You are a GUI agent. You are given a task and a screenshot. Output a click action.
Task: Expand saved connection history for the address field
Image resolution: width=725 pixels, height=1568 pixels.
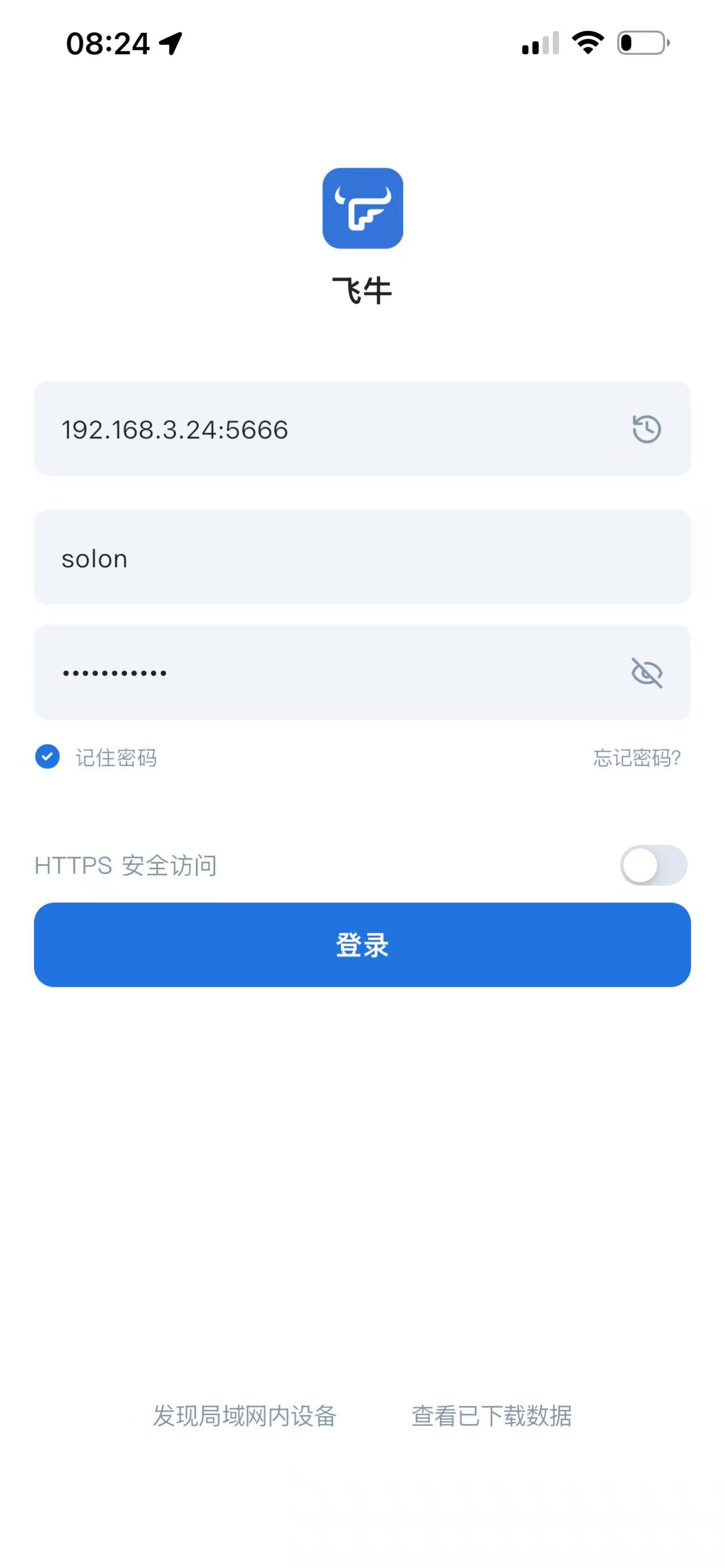tap(646, 428)
